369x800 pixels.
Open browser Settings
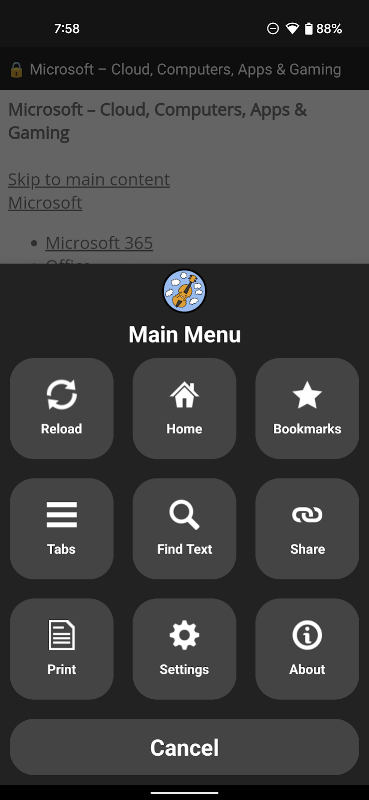pos(184,649)
